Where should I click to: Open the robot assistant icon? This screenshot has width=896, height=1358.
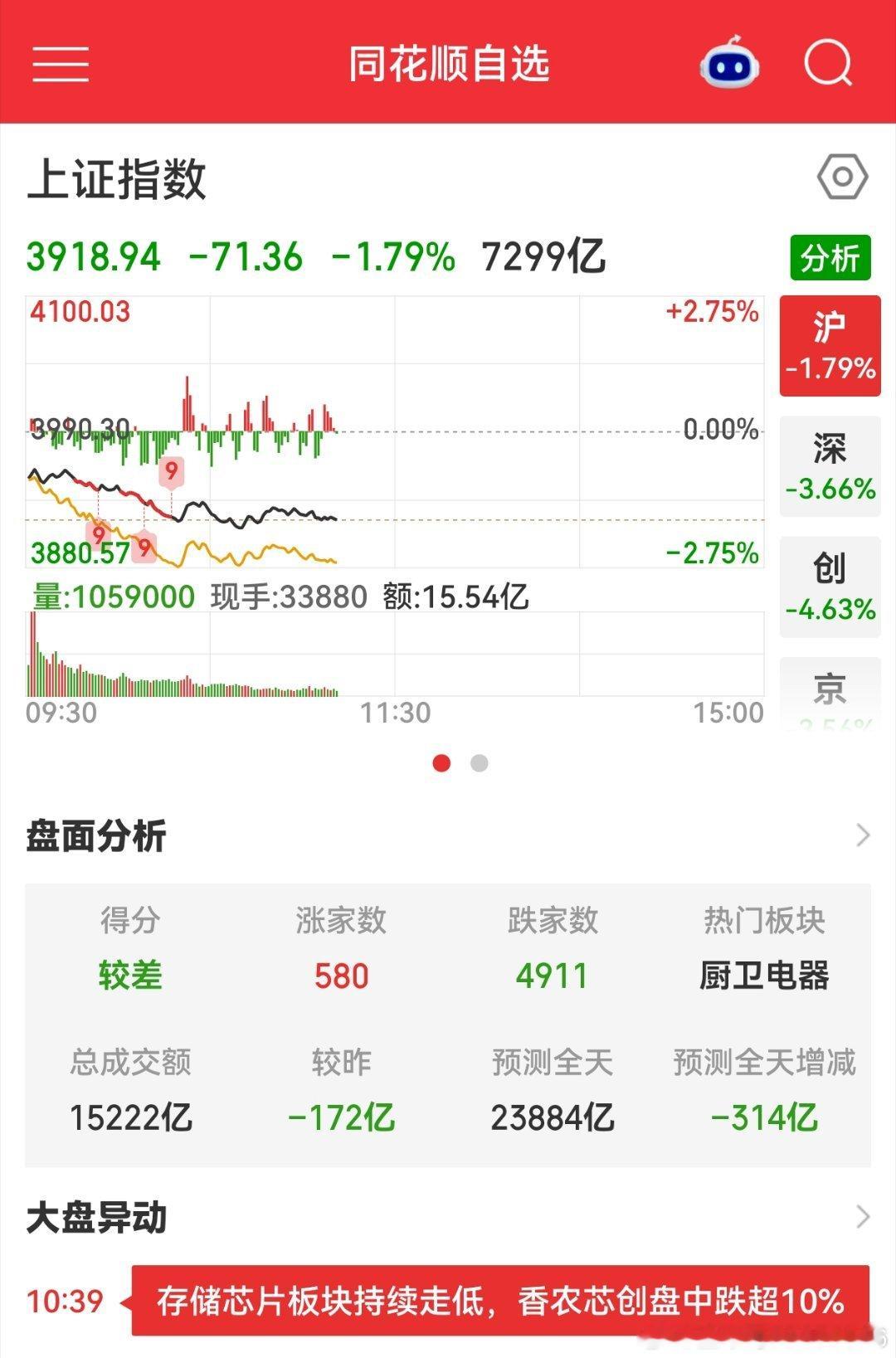point(729,62)
